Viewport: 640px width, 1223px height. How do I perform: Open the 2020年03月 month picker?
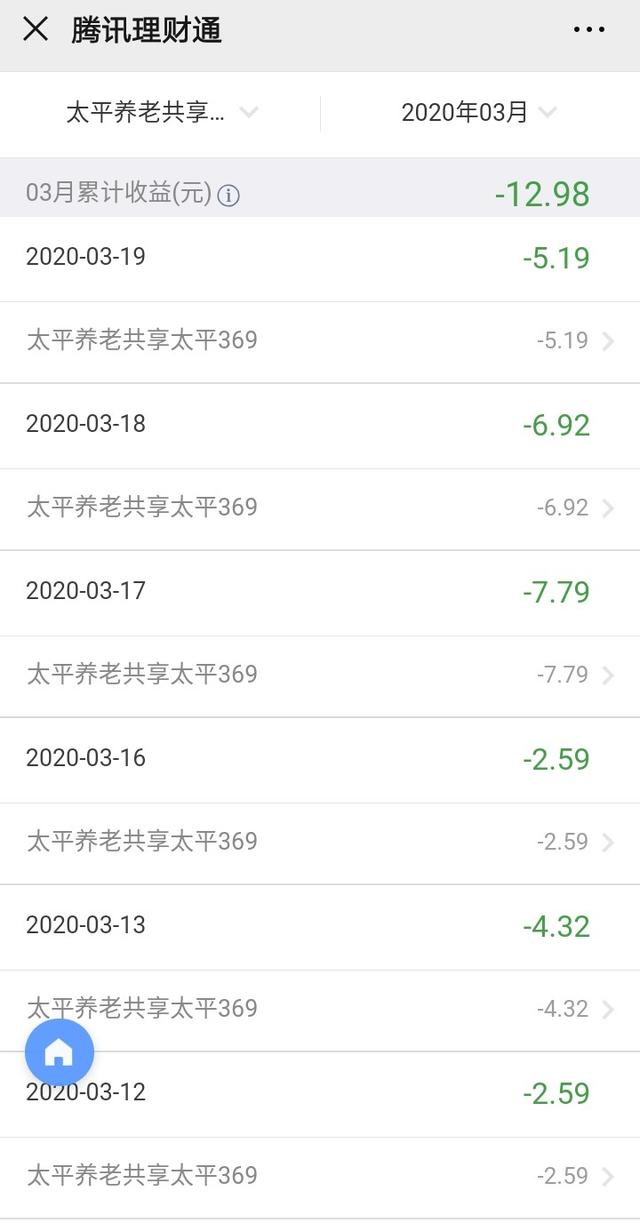[x=478, y=113]
